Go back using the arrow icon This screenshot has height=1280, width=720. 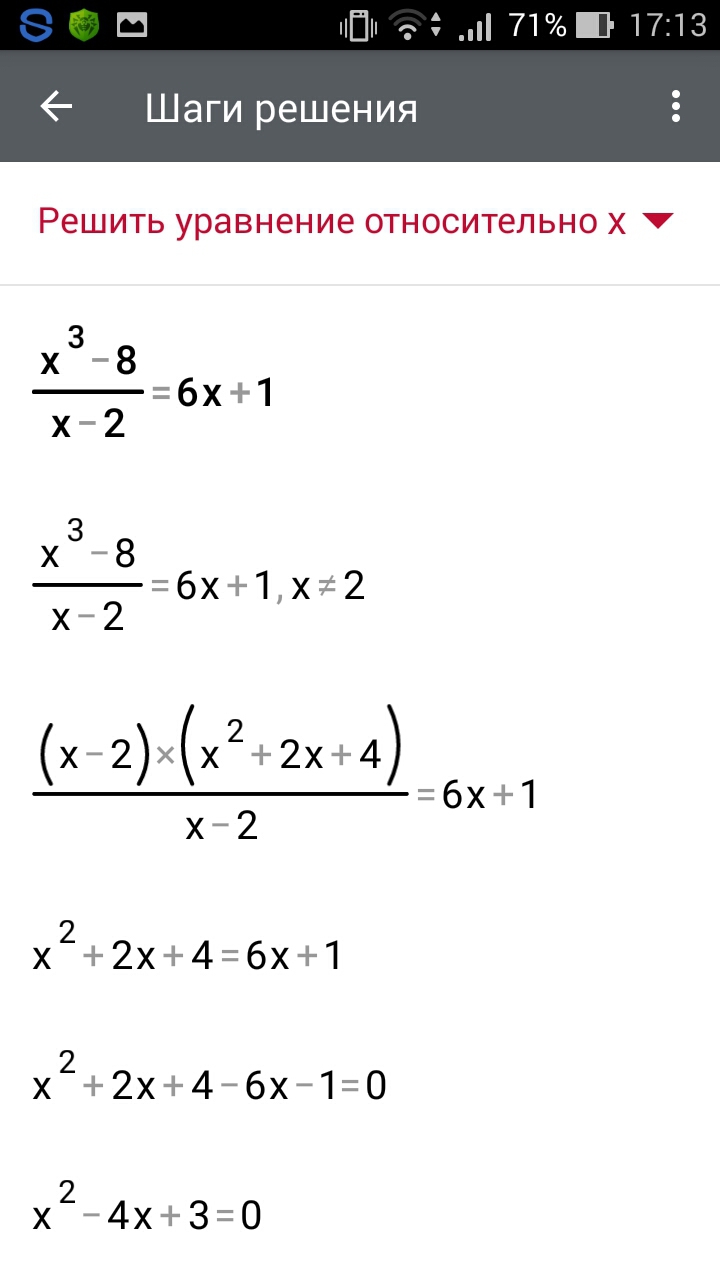point(56,107)
